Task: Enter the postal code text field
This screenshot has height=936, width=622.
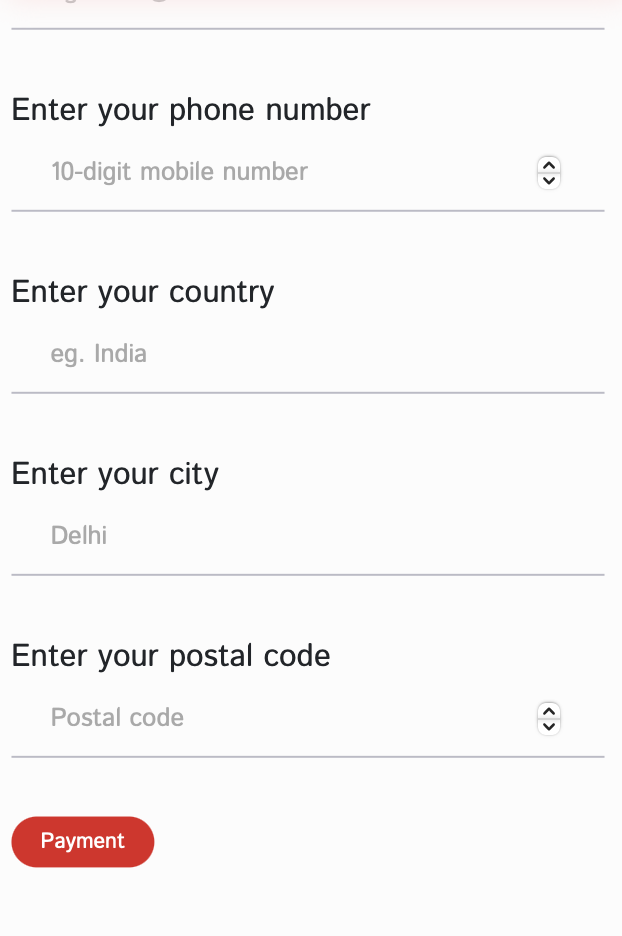Action: (x=280, y=718)
